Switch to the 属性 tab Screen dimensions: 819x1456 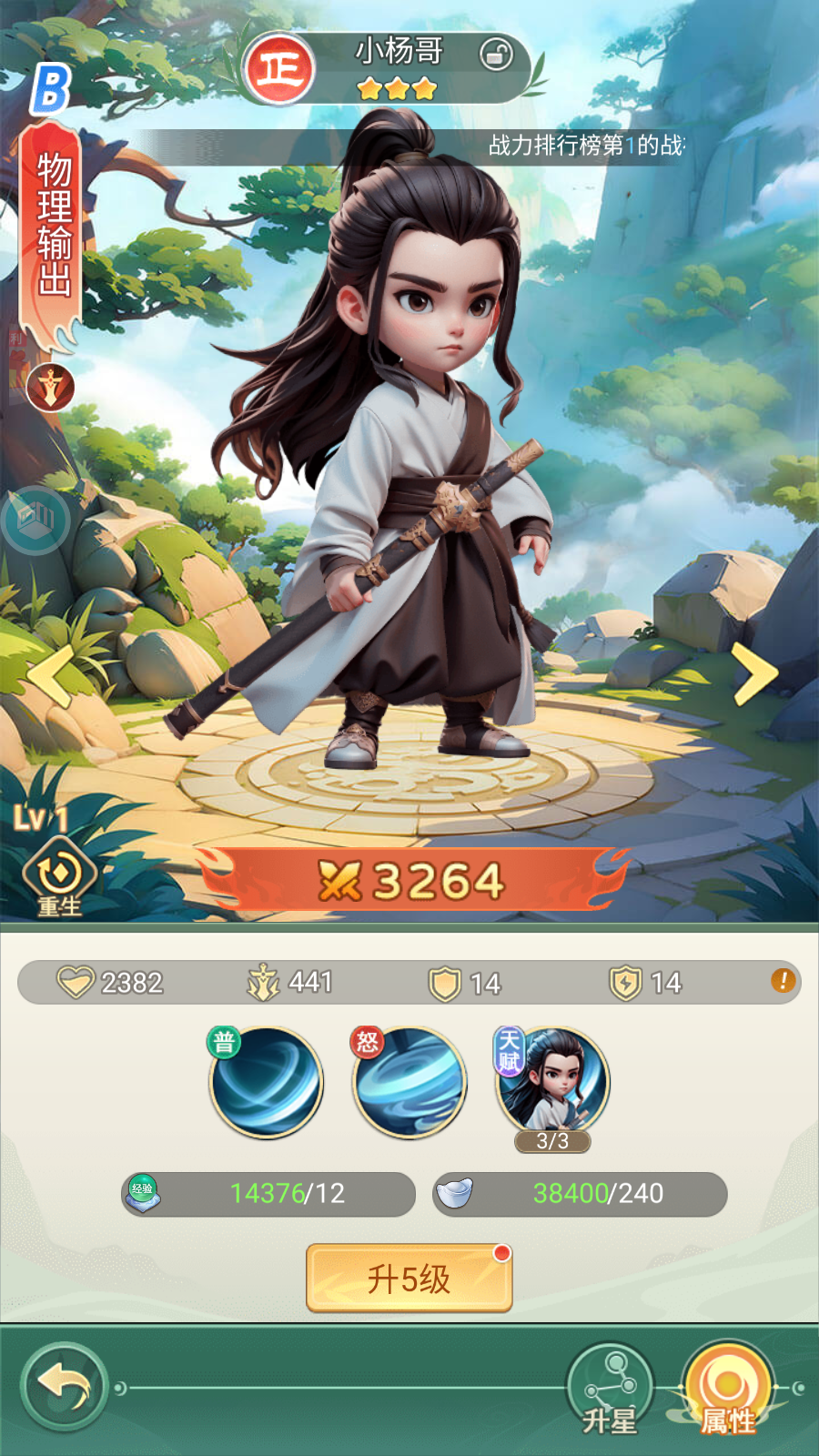point(727,1389)
